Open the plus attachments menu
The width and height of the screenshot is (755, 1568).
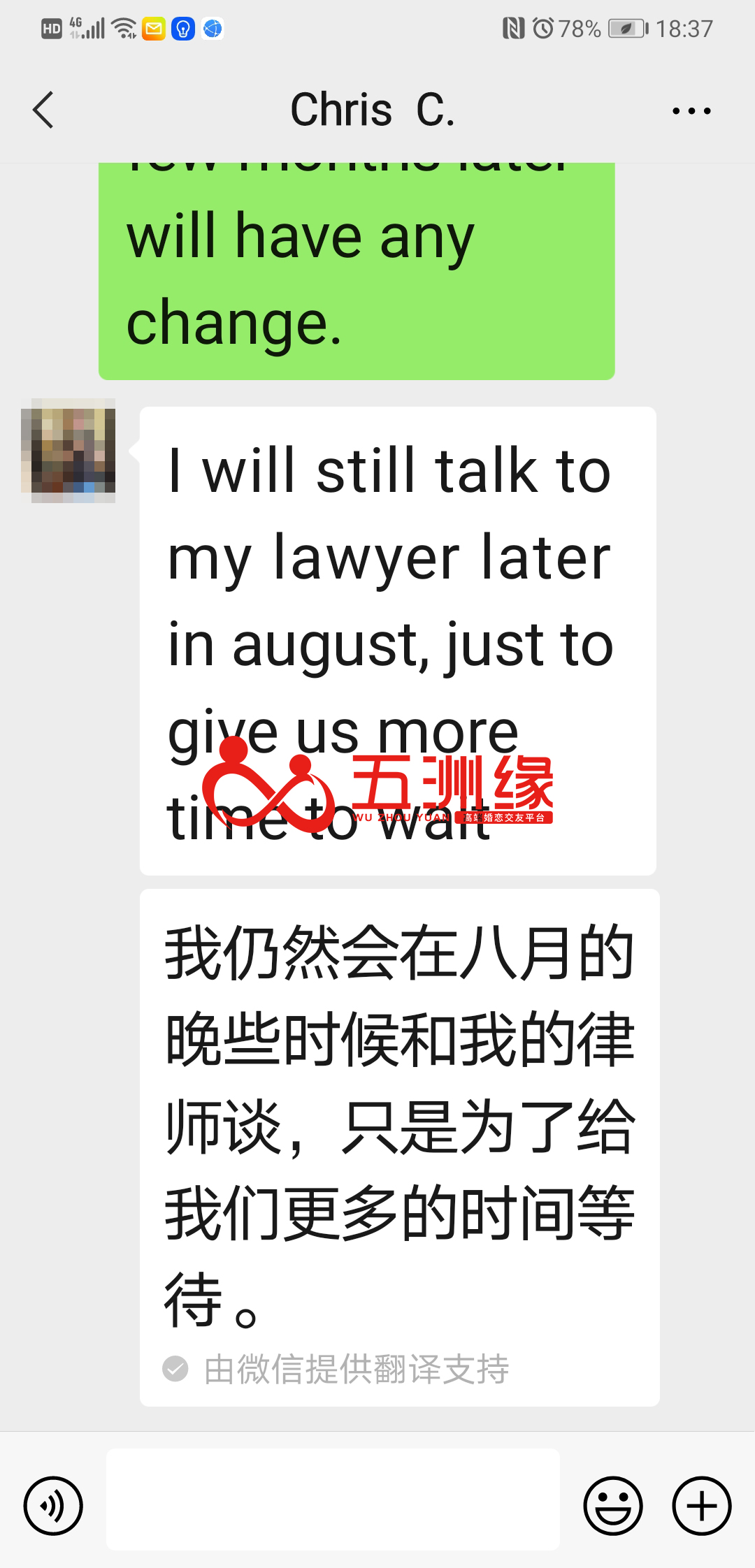tap(702, 1506)
